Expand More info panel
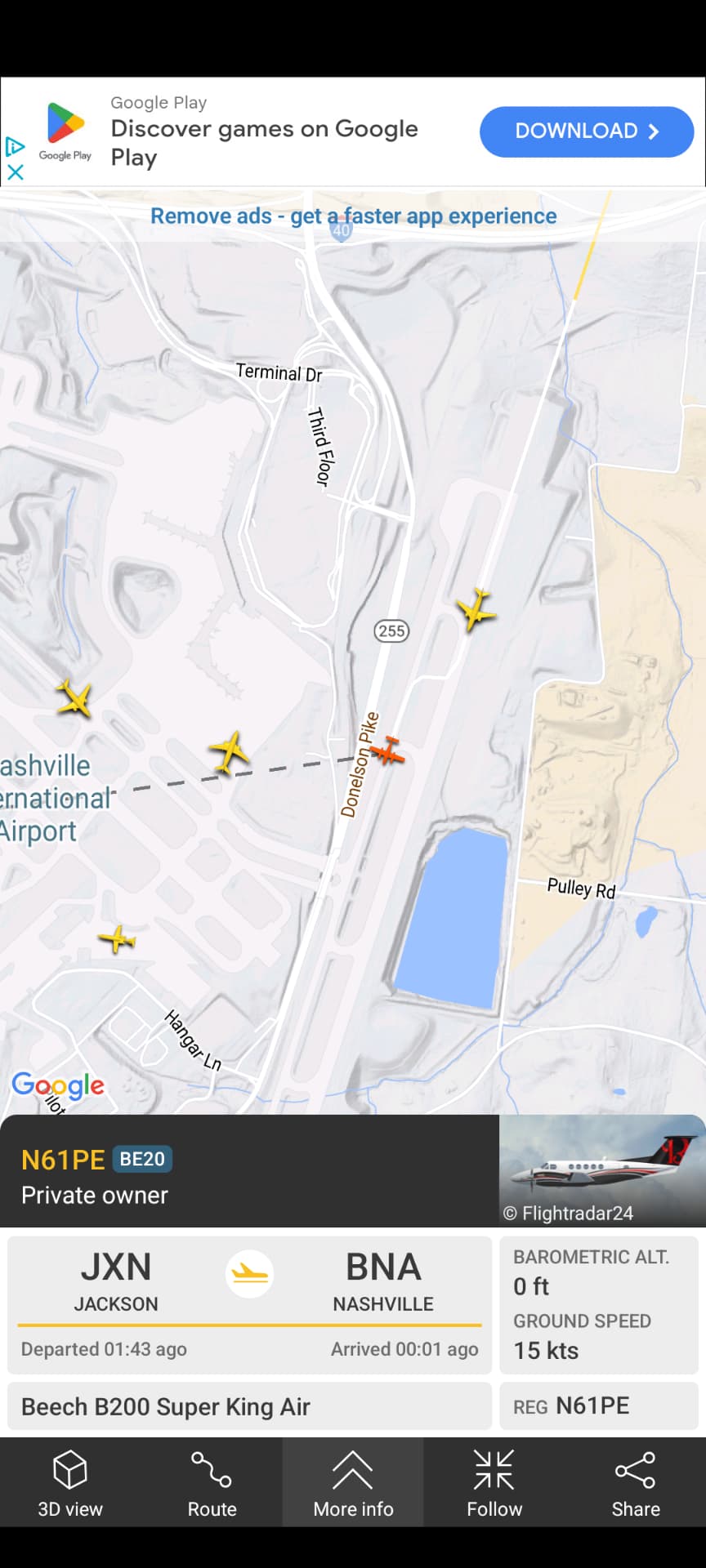 [353, 1482]
